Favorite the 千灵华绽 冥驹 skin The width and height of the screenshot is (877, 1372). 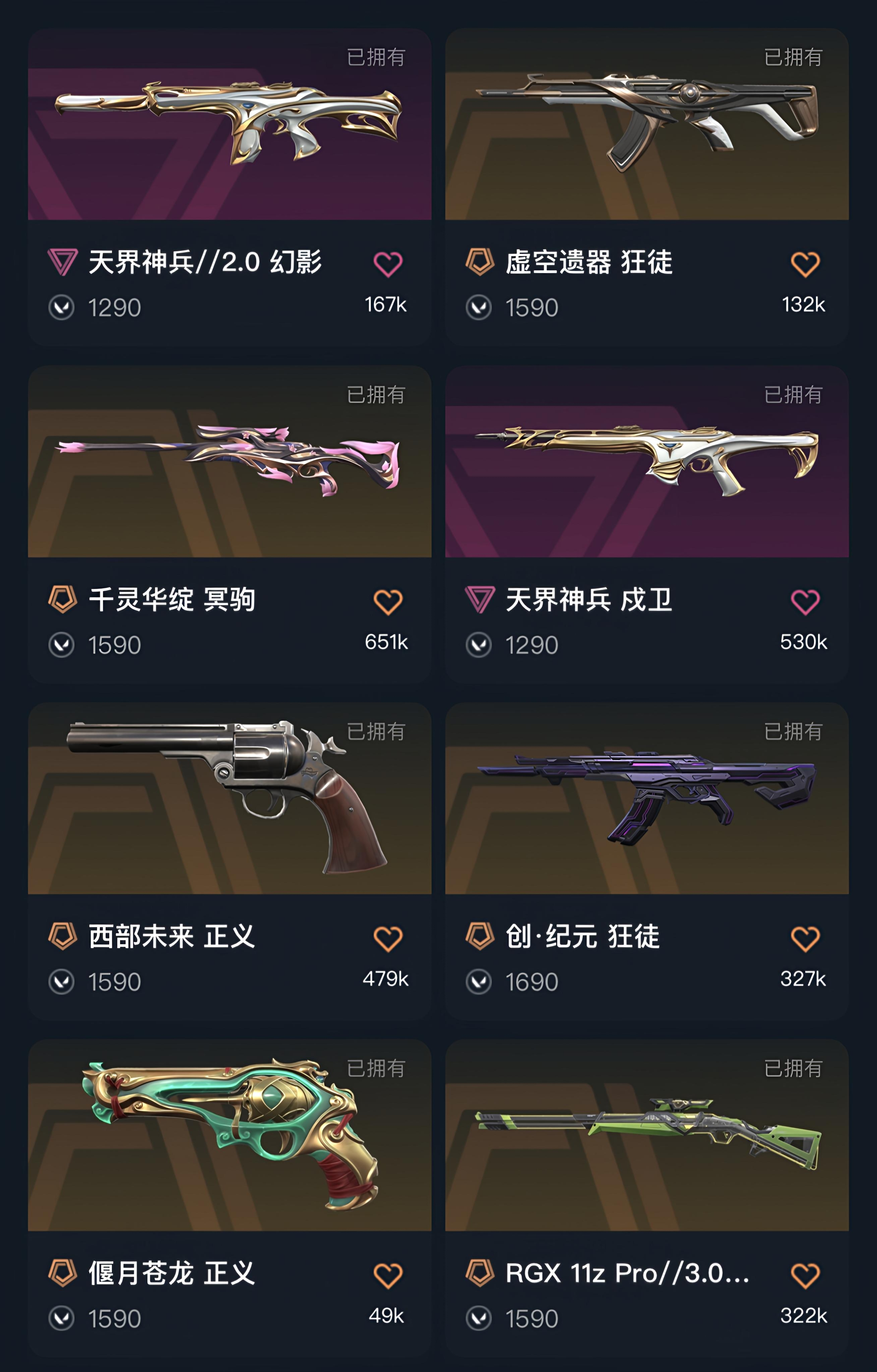point(387,602)
